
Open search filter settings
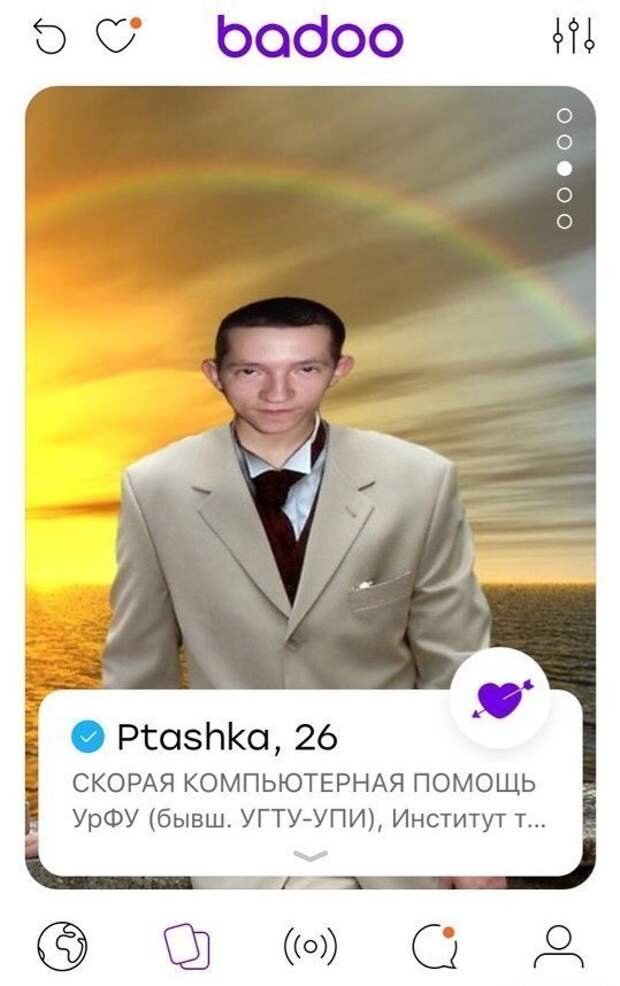coord(574,37)
